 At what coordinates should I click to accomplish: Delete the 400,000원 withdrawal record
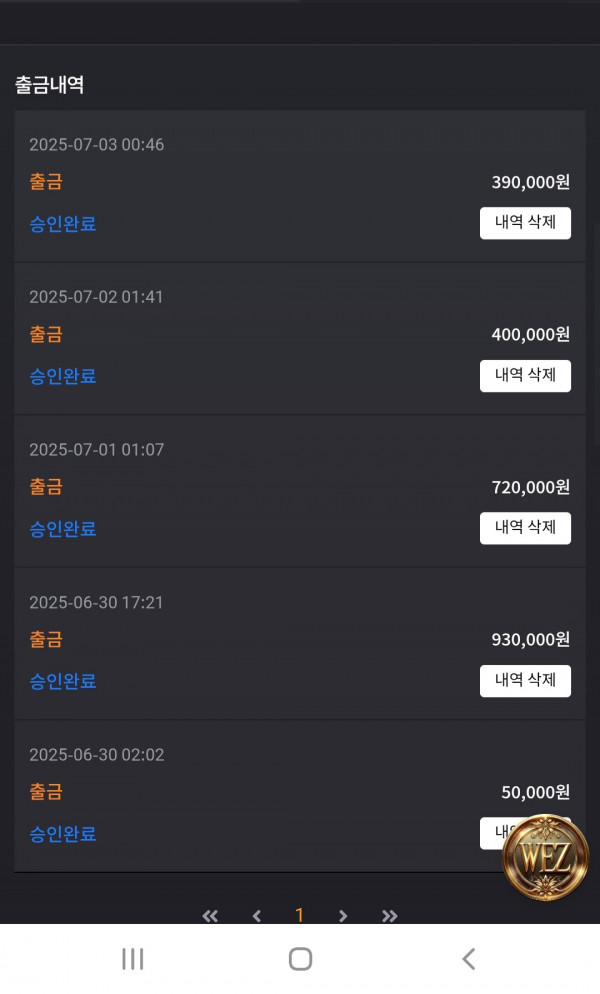(x=525, y=376)
